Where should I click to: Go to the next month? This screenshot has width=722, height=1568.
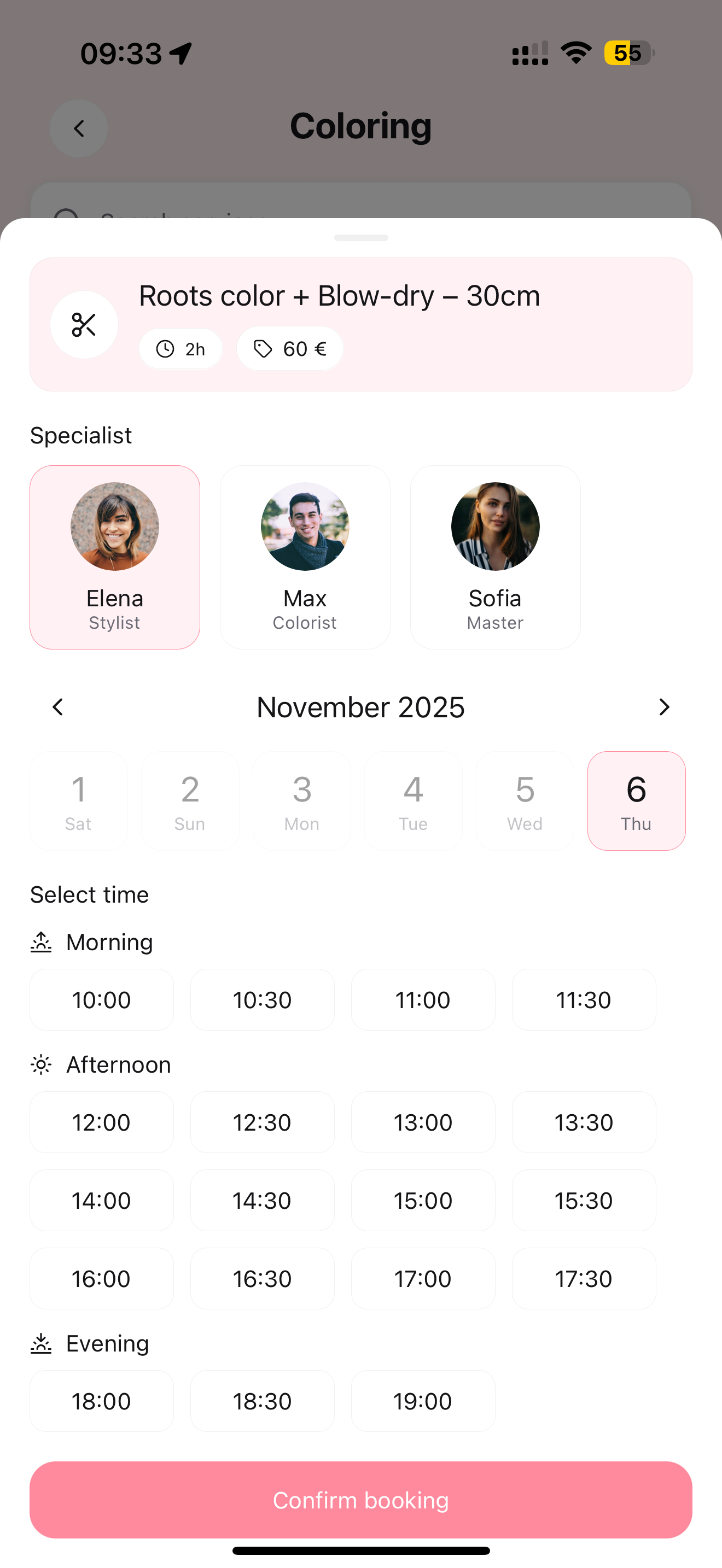click(663, 707)
